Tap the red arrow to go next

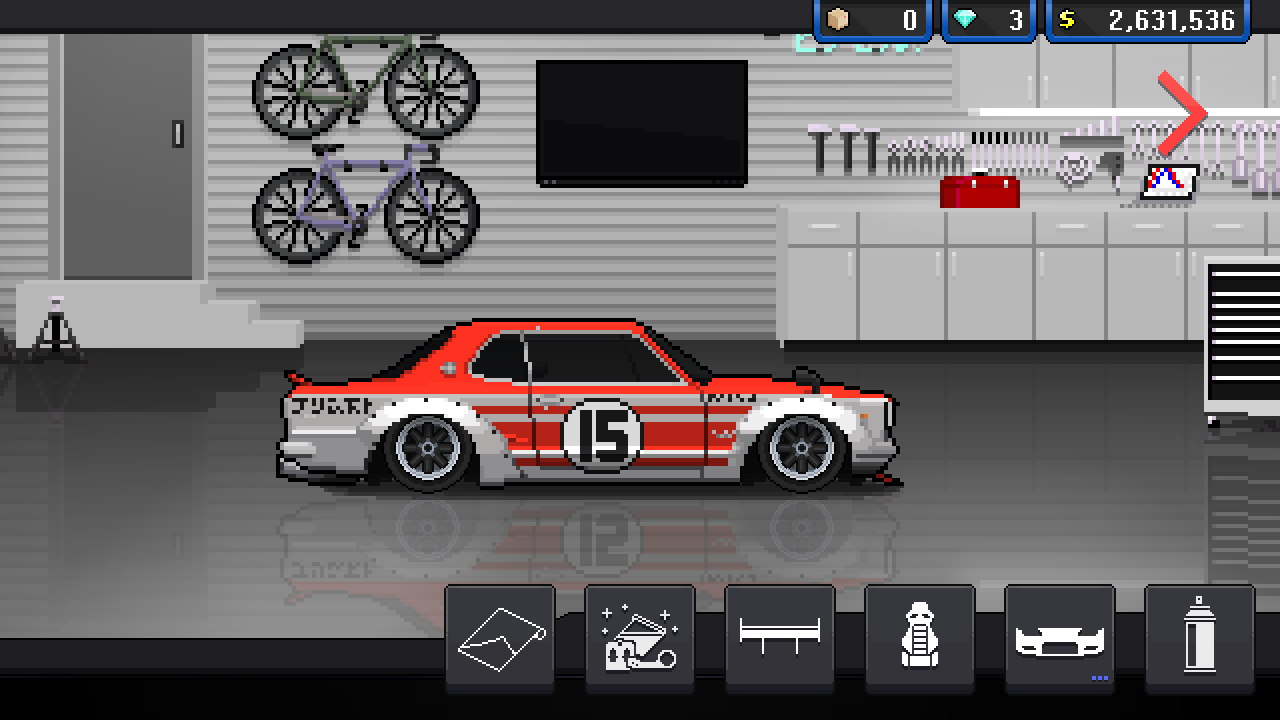1183,114
